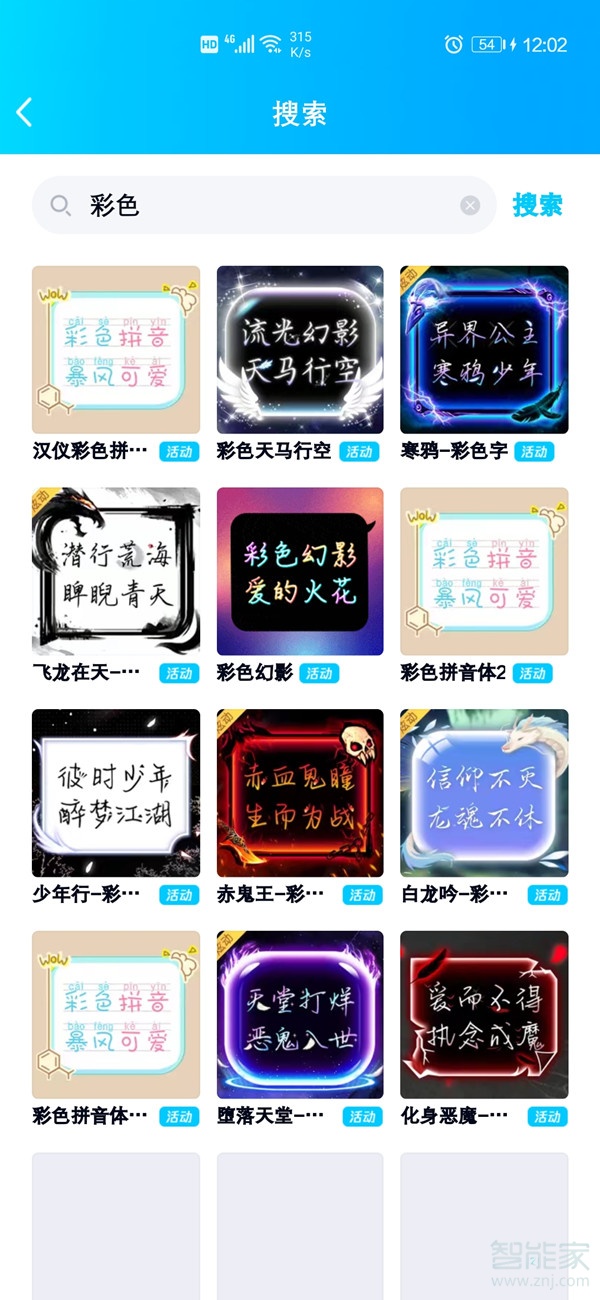The width and height of the screenshot is (600, 1300).
Task: Clear the search text with the X icon
Action: pos(470,205)
